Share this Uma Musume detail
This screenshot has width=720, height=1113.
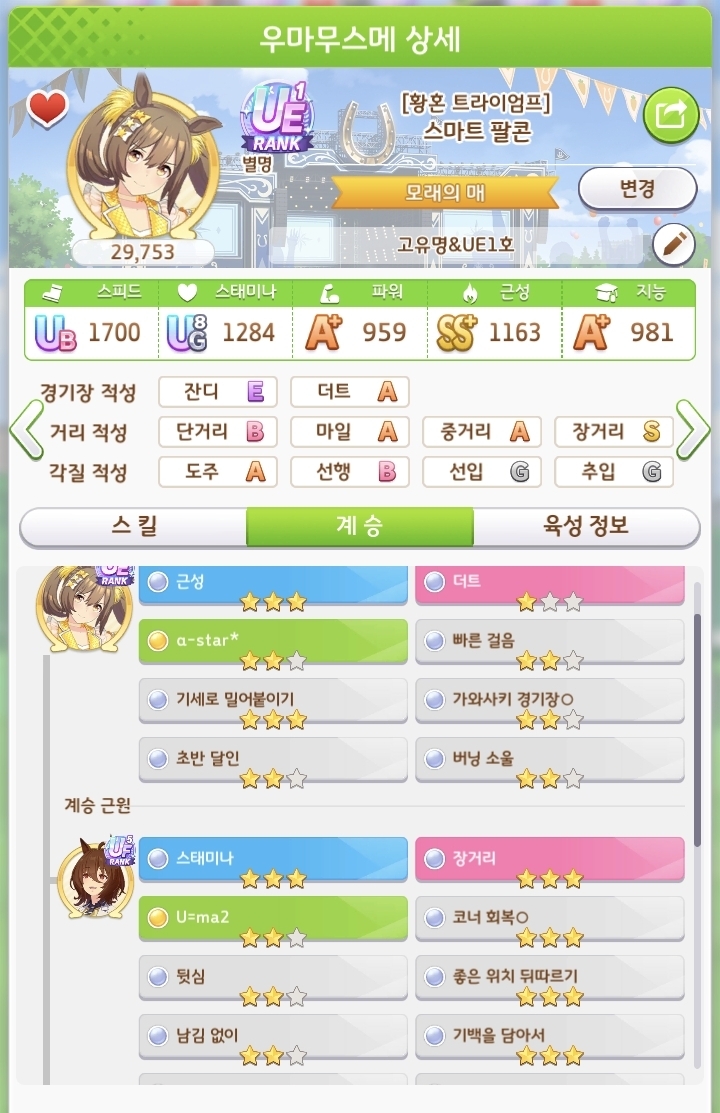coord(671,115)
